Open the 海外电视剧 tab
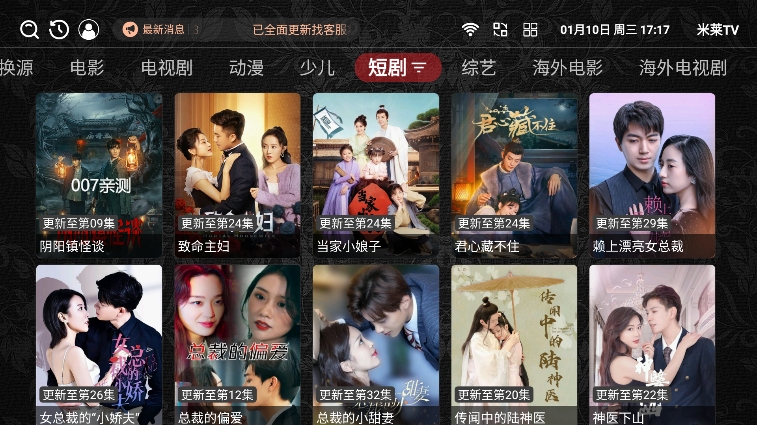Image resolution: width=757 pixels, height=425 pixels. pyautogui.click(x=683, y=68)
